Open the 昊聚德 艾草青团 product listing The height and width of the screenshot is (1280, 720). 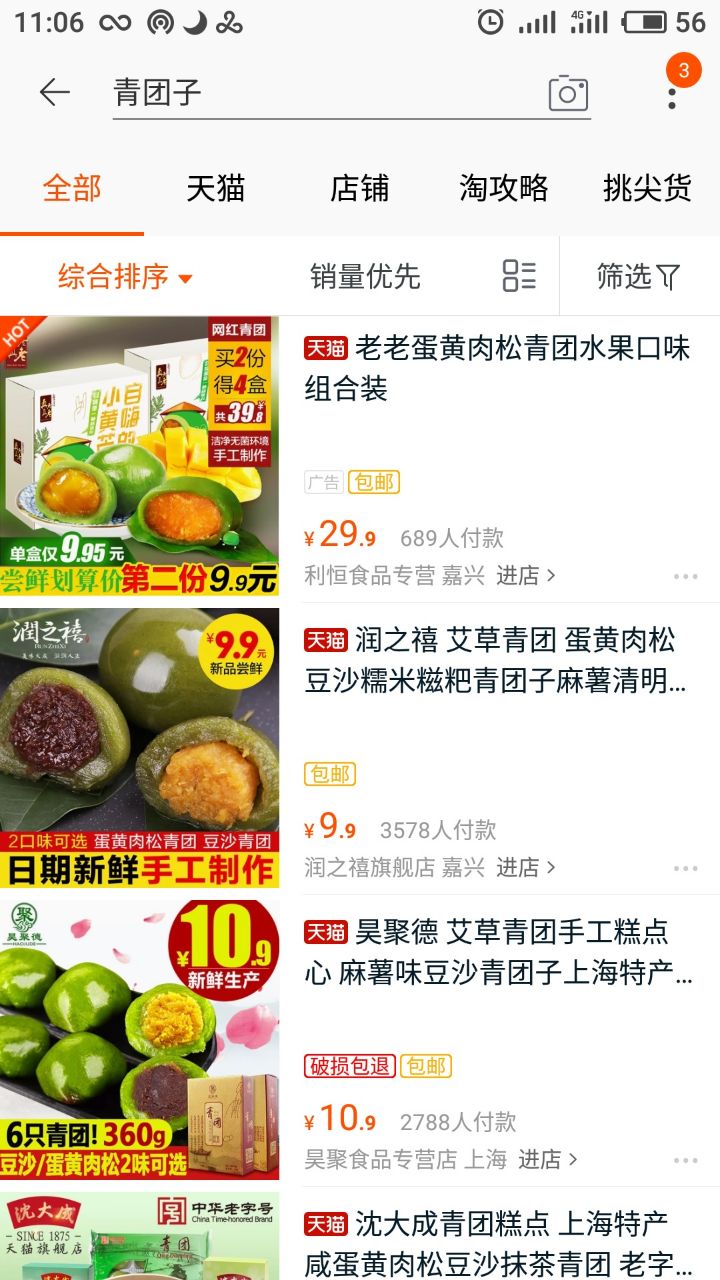point(497,952)
